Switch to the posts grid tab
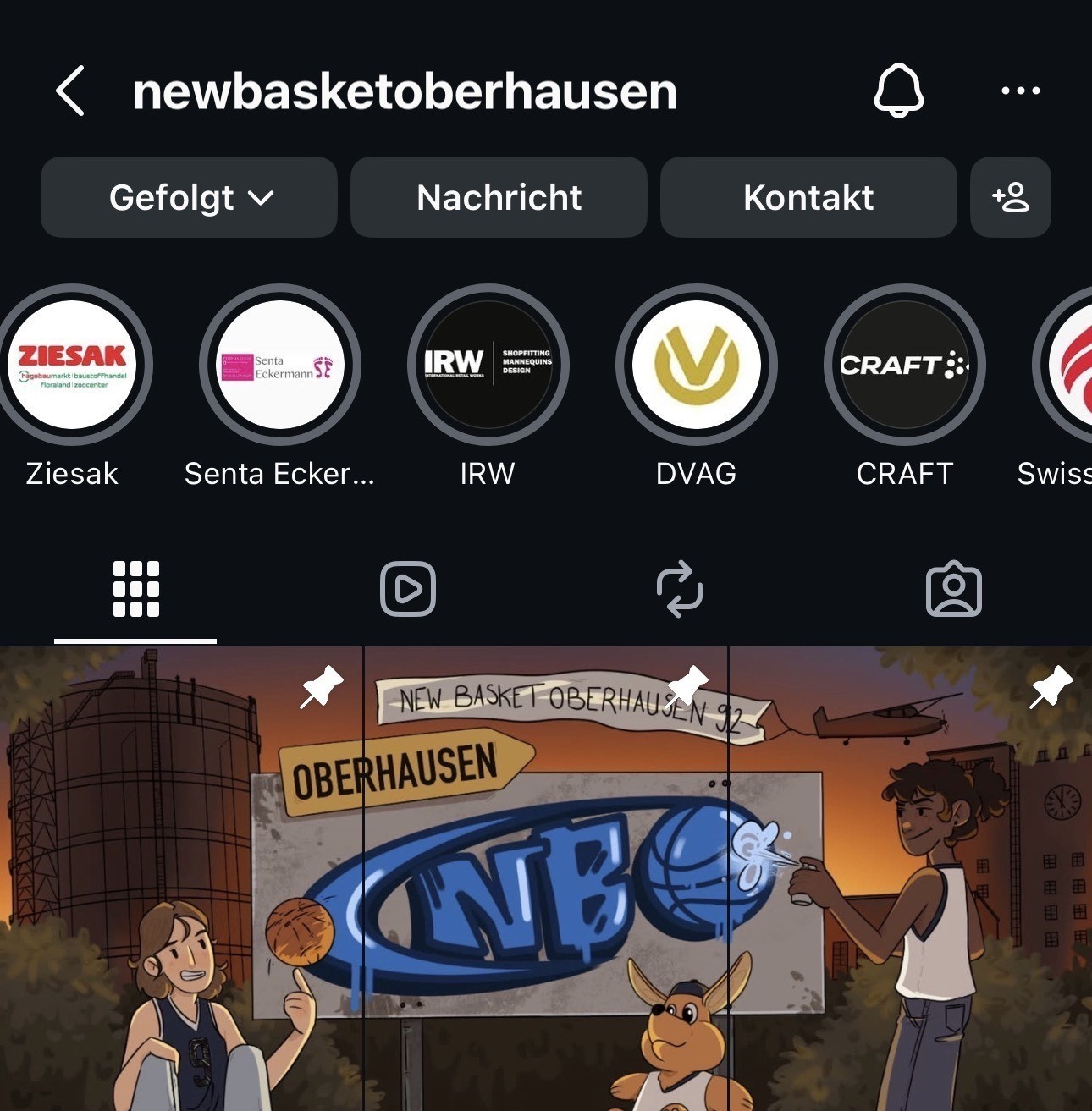 pos(135,589)
